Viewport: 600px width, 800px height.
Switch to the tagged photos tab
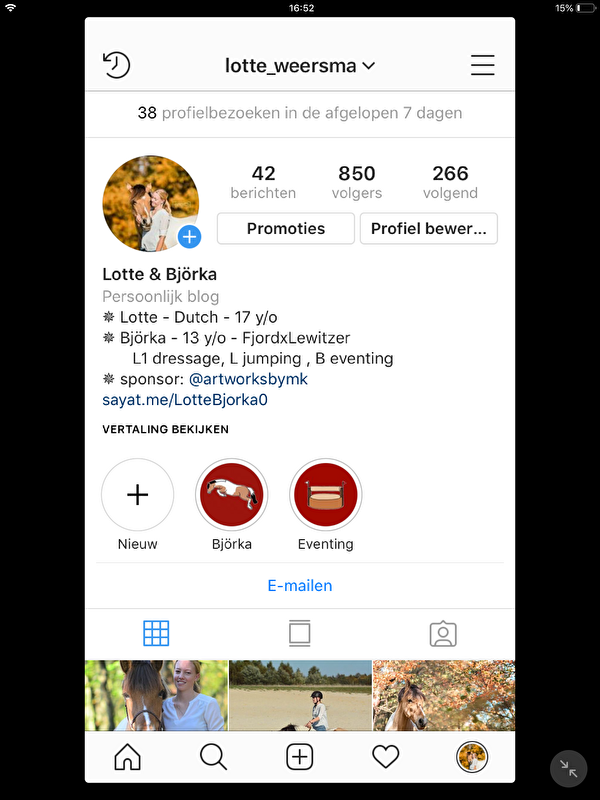443,633
